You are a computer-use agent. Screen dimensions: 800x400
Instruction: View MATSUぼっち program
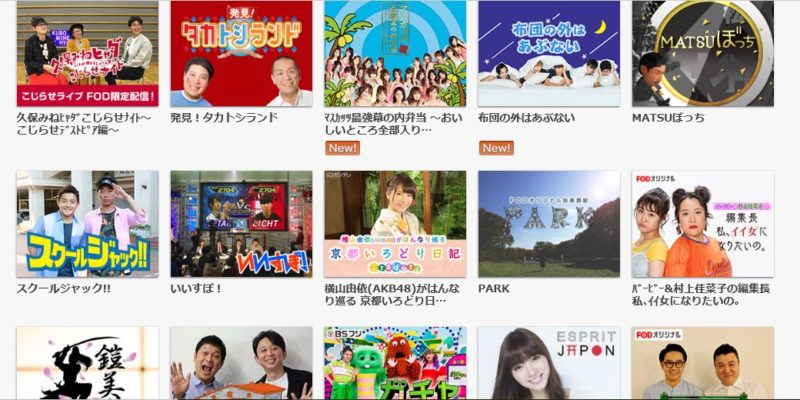pos(702,54)
